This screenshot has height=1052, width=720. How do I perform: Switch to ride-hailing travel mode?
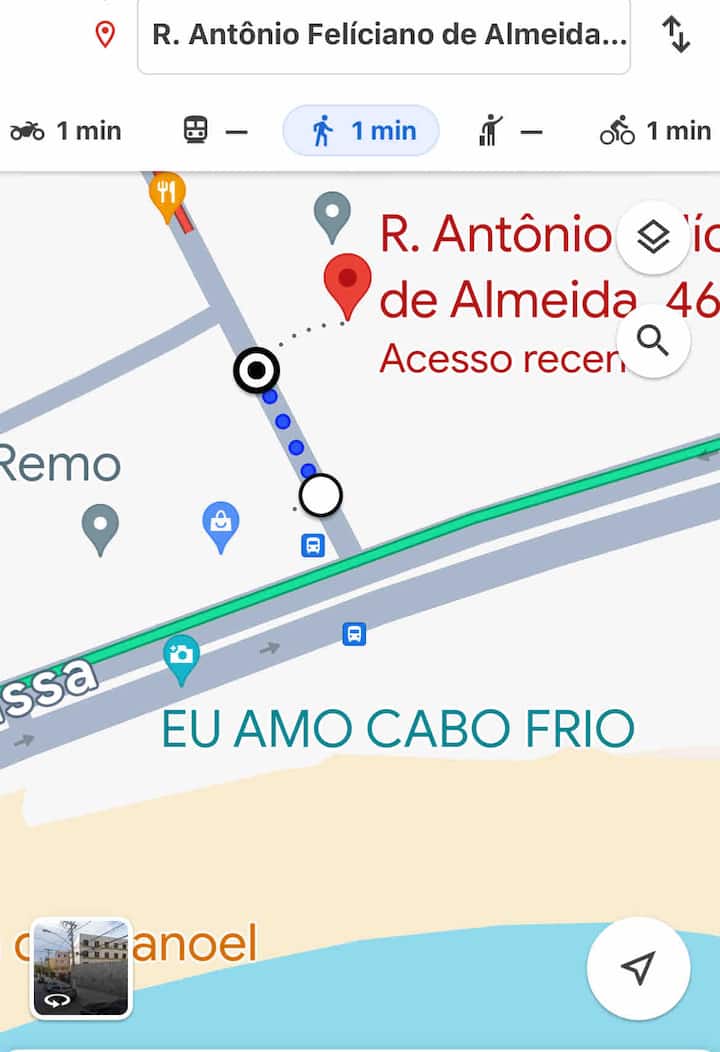(510, 131)
